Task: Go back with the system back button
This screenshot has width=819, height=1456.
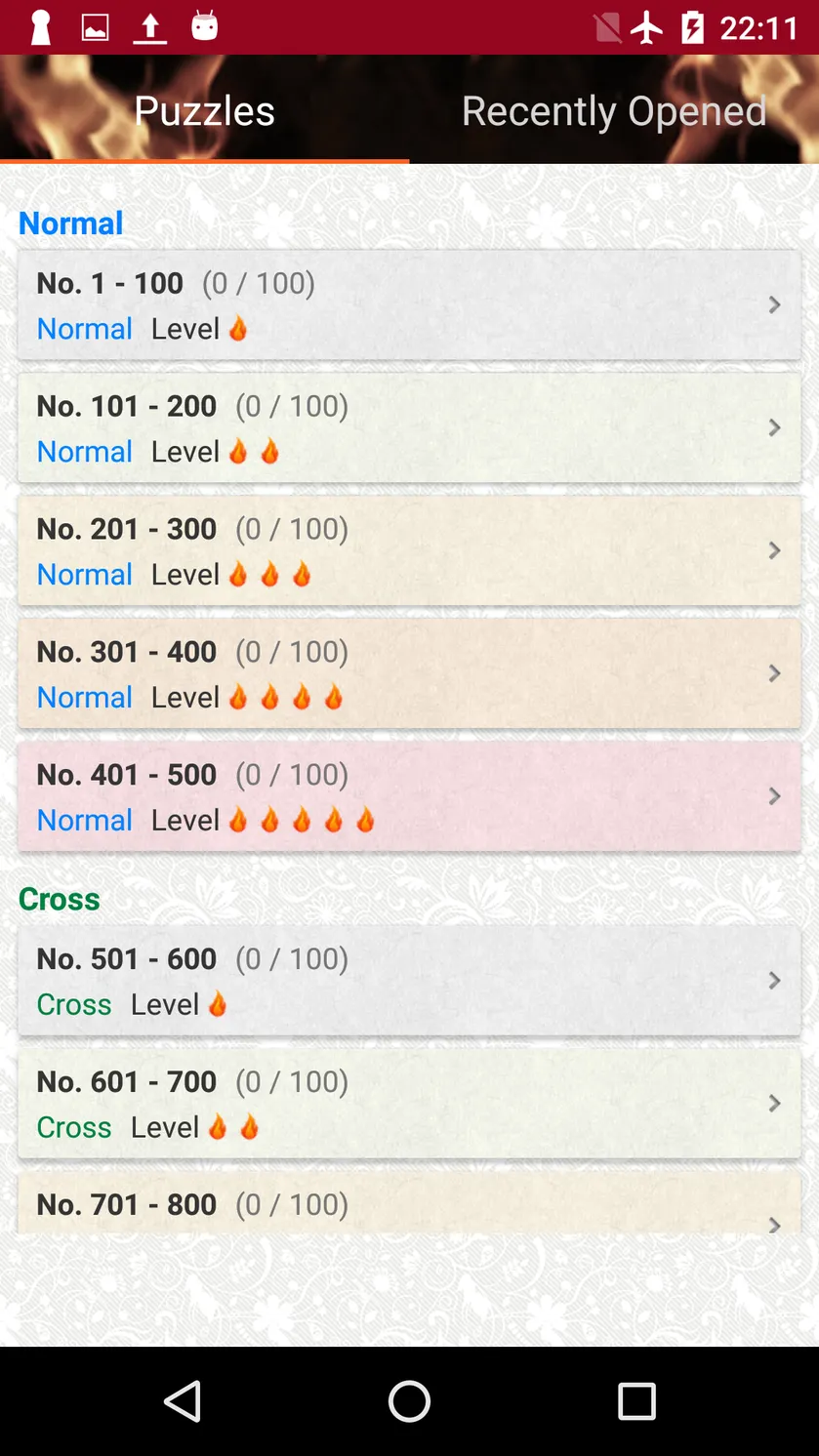Action: coord(183,1401)
